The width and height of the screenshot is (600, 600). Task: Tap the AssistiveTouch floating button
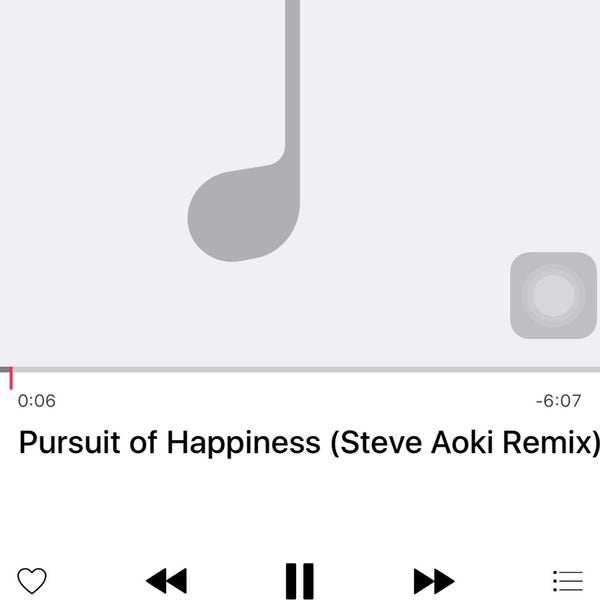553,295
